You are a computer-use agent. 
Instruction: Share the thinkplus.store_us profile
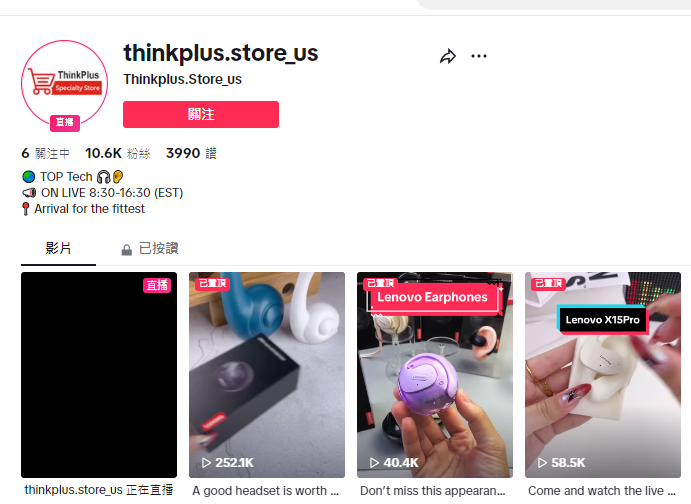pyautogui.click(x=447, y=56)
